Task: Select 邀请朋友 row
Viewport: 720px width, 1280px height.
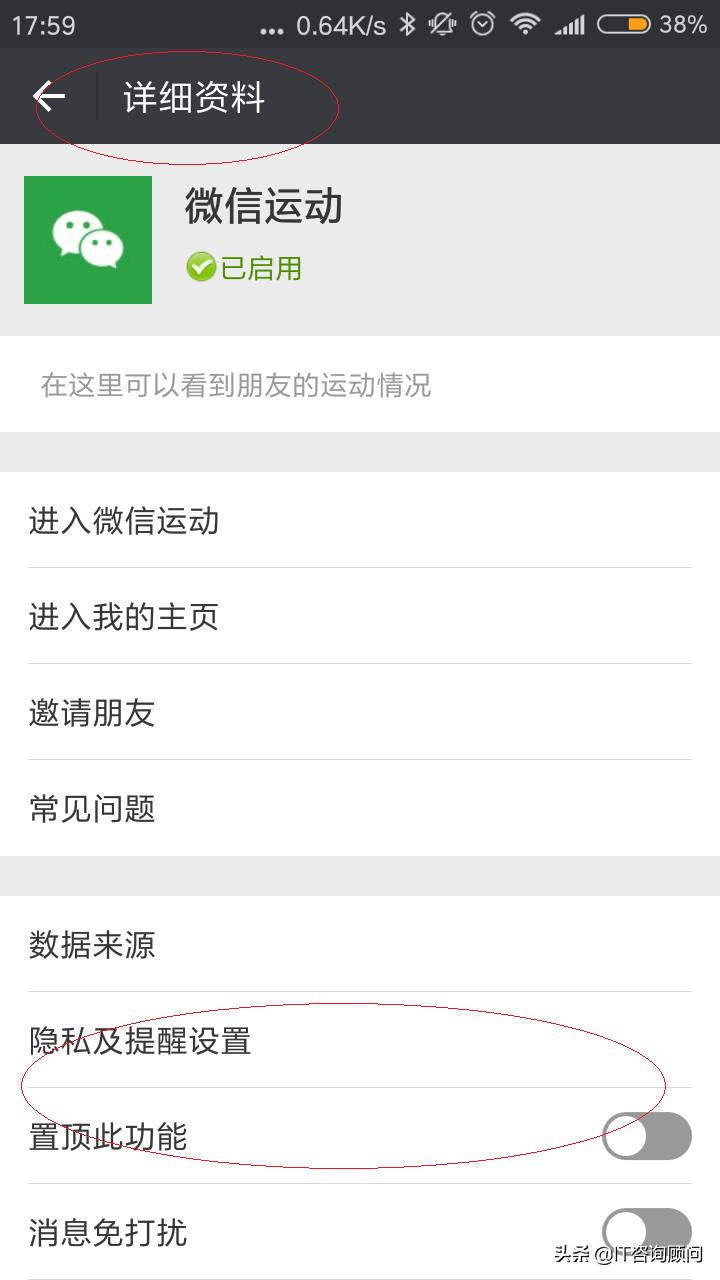Action: point(360,712)
